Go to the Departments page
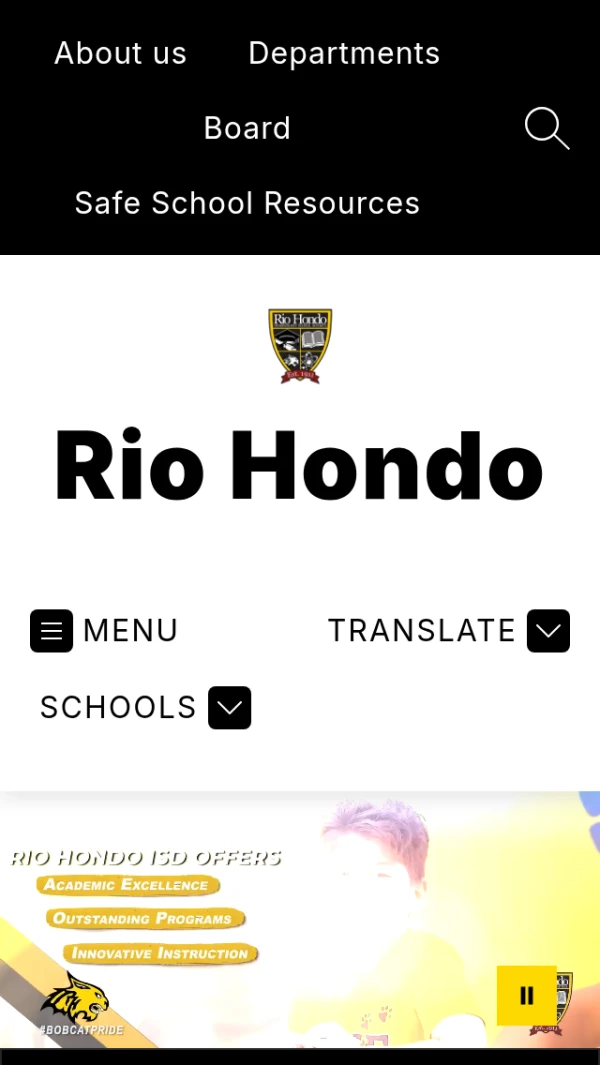This screenshot has width=600, height=1065. 344,53
